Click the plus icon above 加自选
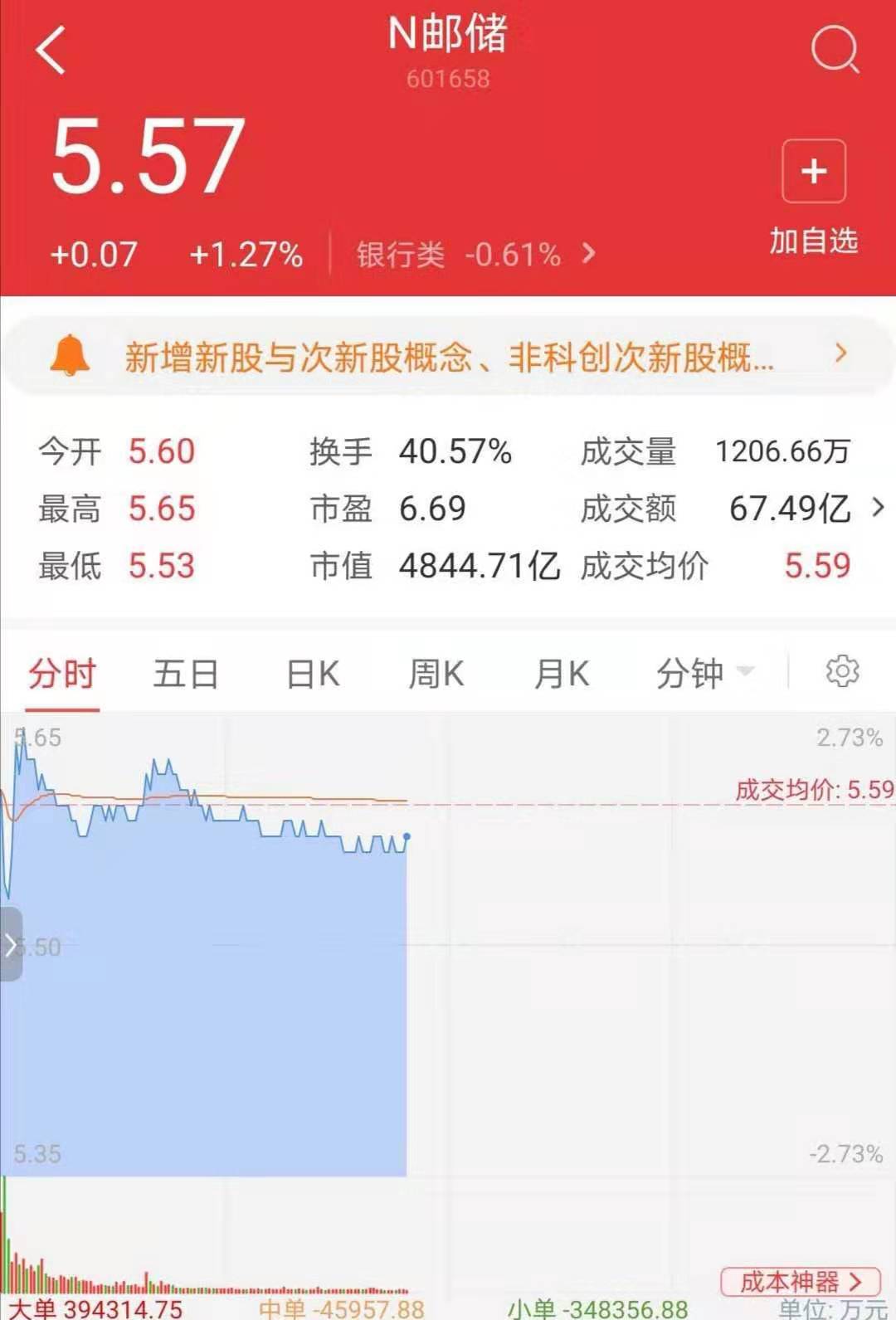 (x=813, y=172)
